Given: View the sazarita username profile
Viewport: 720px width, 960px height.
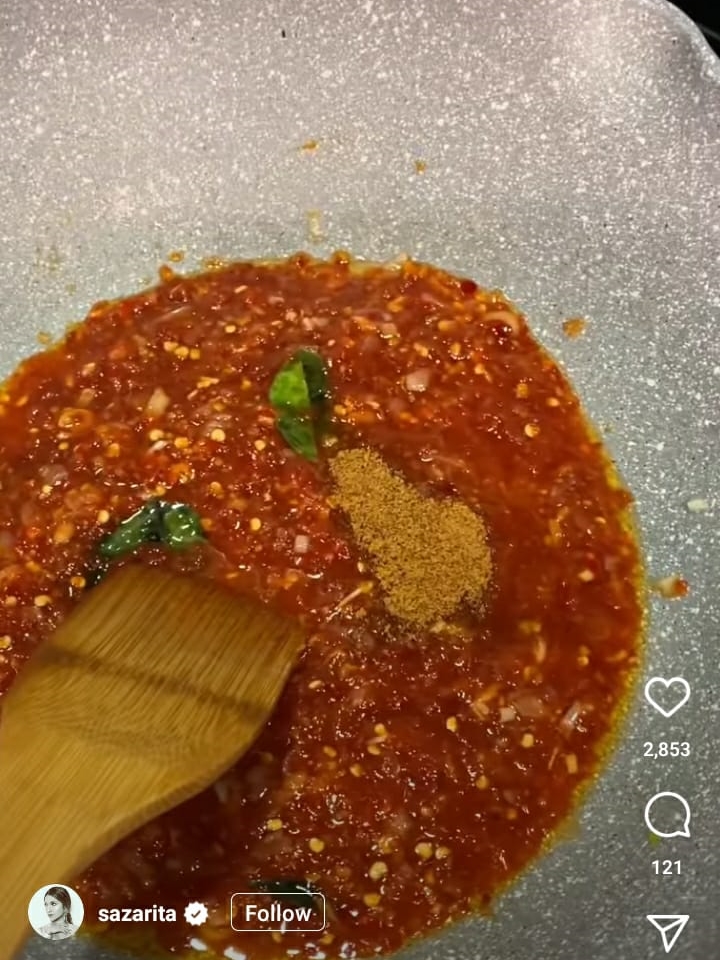Looking at the screenshot, I should pyautogui.click(x=137, y=913).
